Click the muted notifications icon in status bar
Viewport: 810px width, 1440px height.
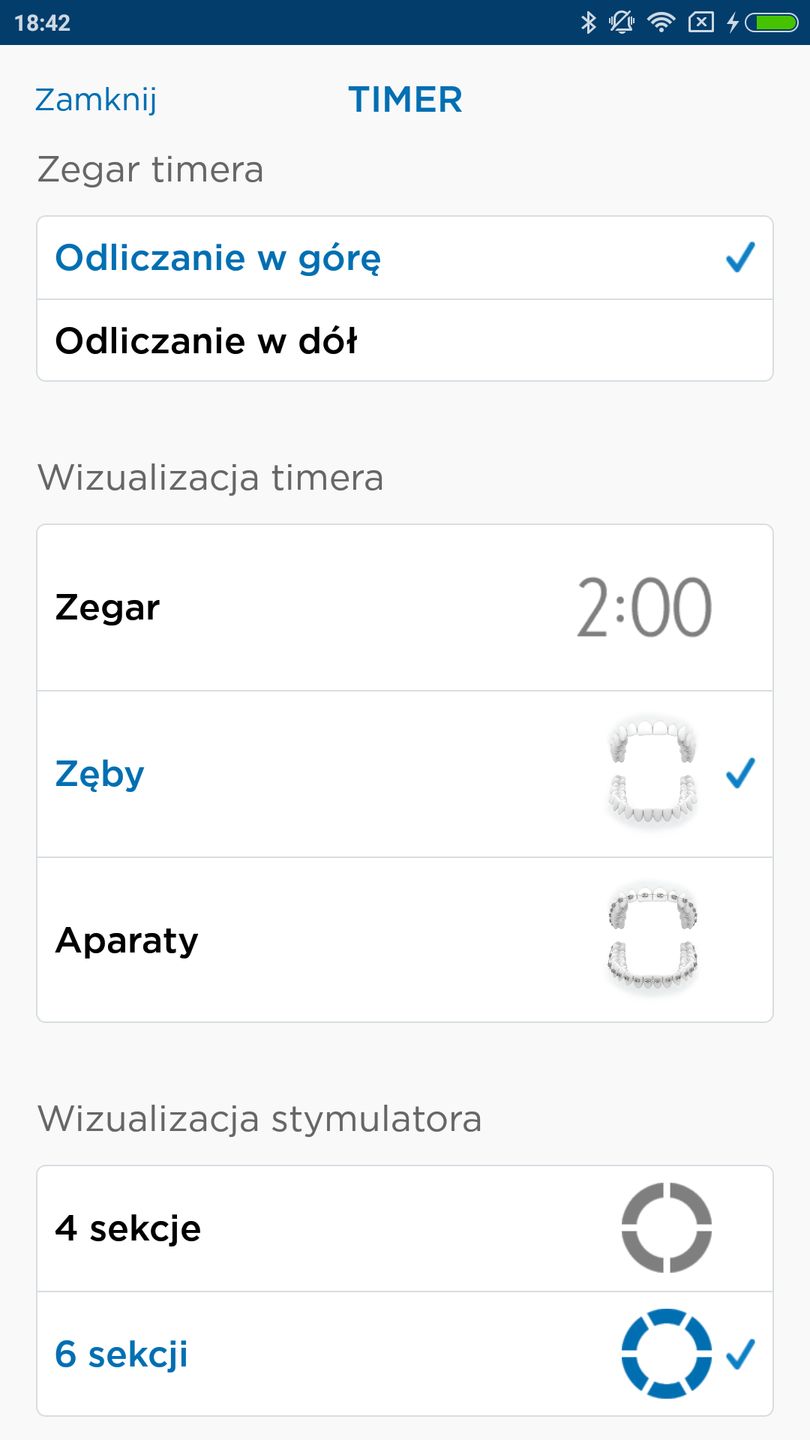pos(622,21)
